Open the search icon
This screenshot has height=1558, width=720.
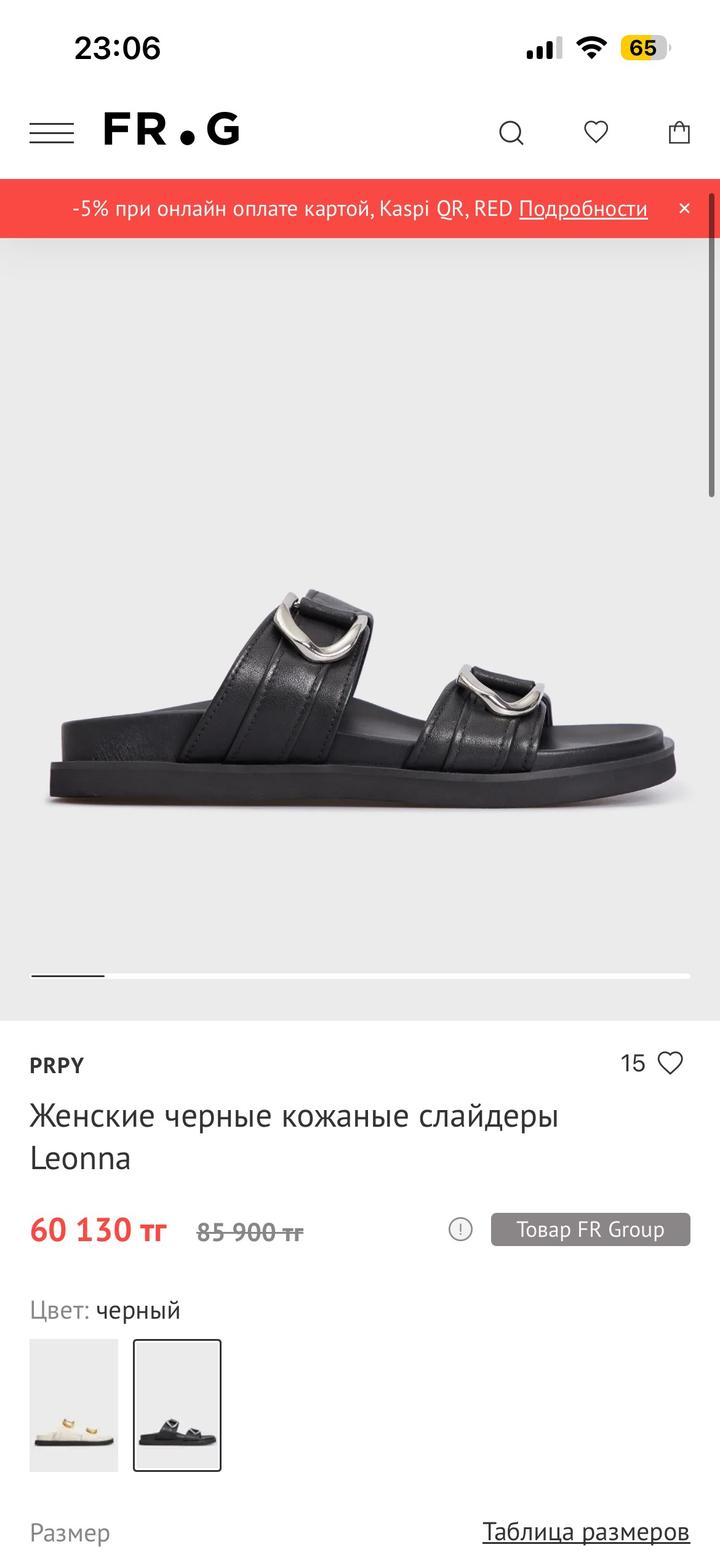point(511,133)
